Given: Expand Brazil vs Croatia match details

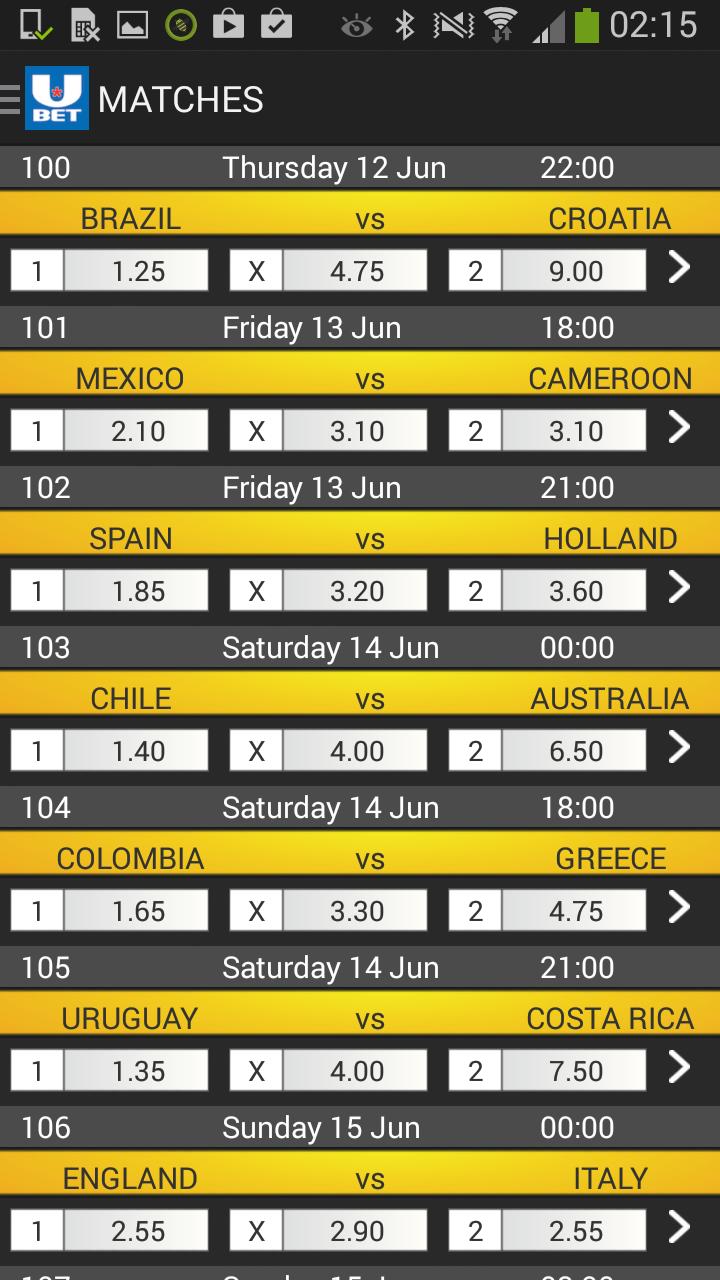Looking at the screenshot, I should [679, 267].
